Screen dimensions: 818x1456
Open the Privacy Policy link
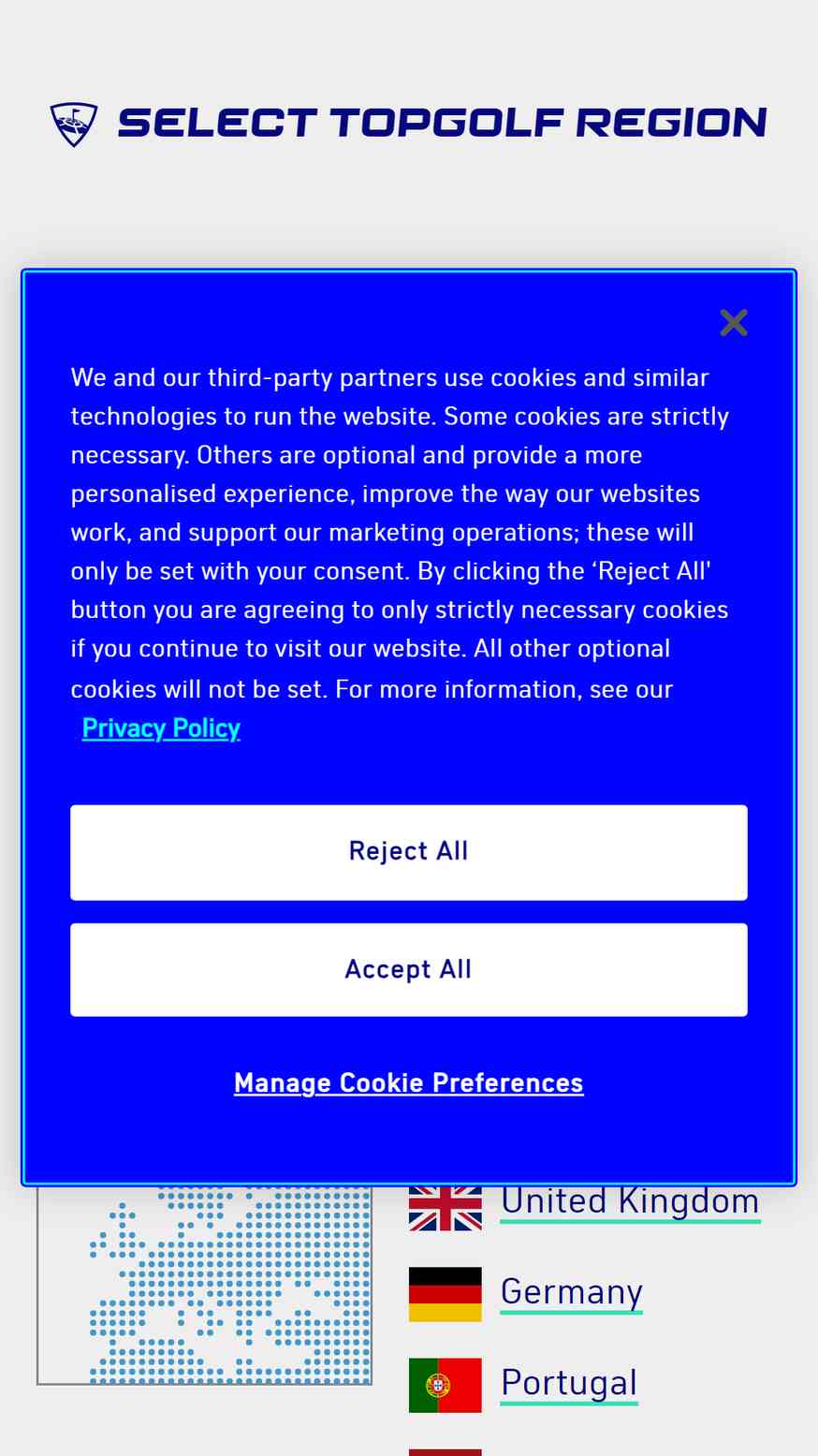161,728
